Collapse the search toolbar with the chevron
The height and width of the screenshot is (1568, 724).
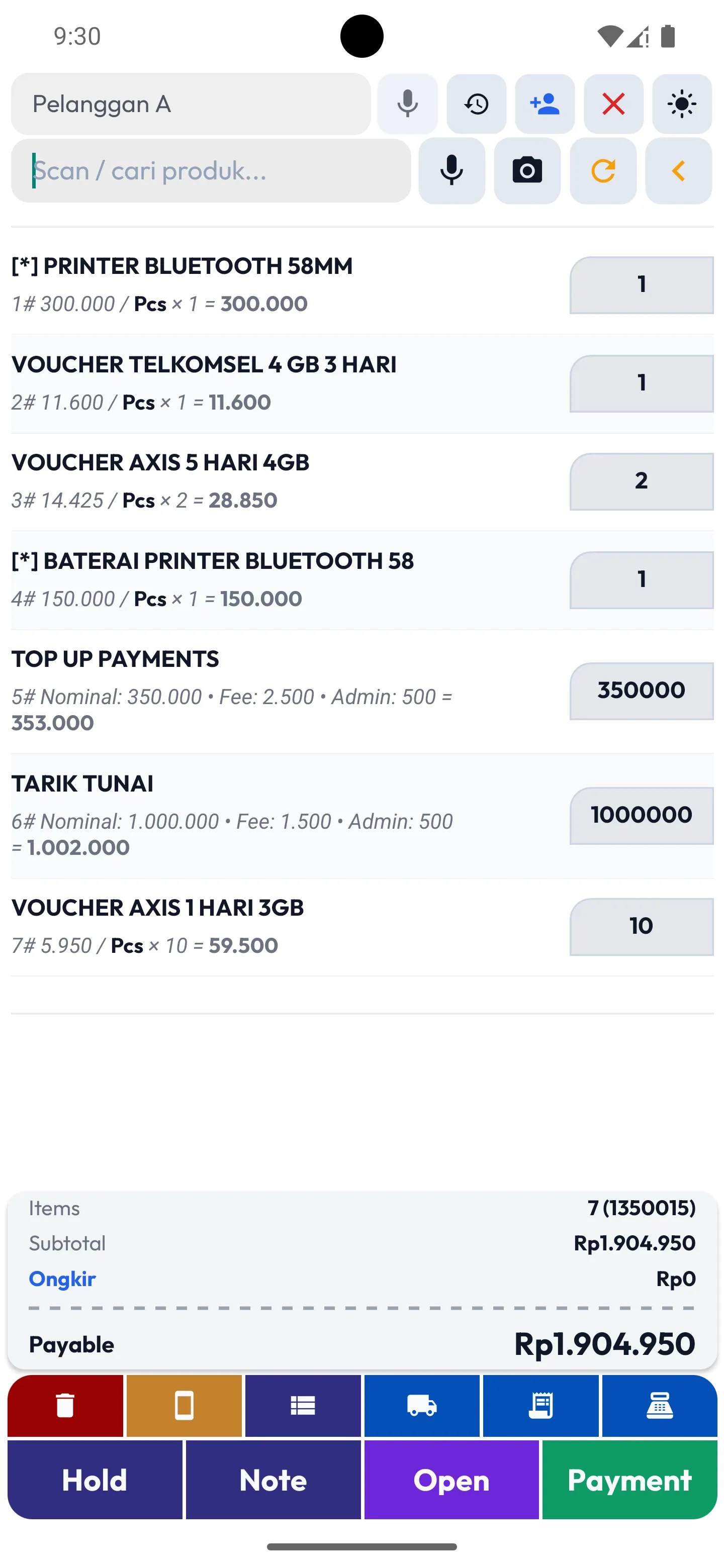coord(678,170)
